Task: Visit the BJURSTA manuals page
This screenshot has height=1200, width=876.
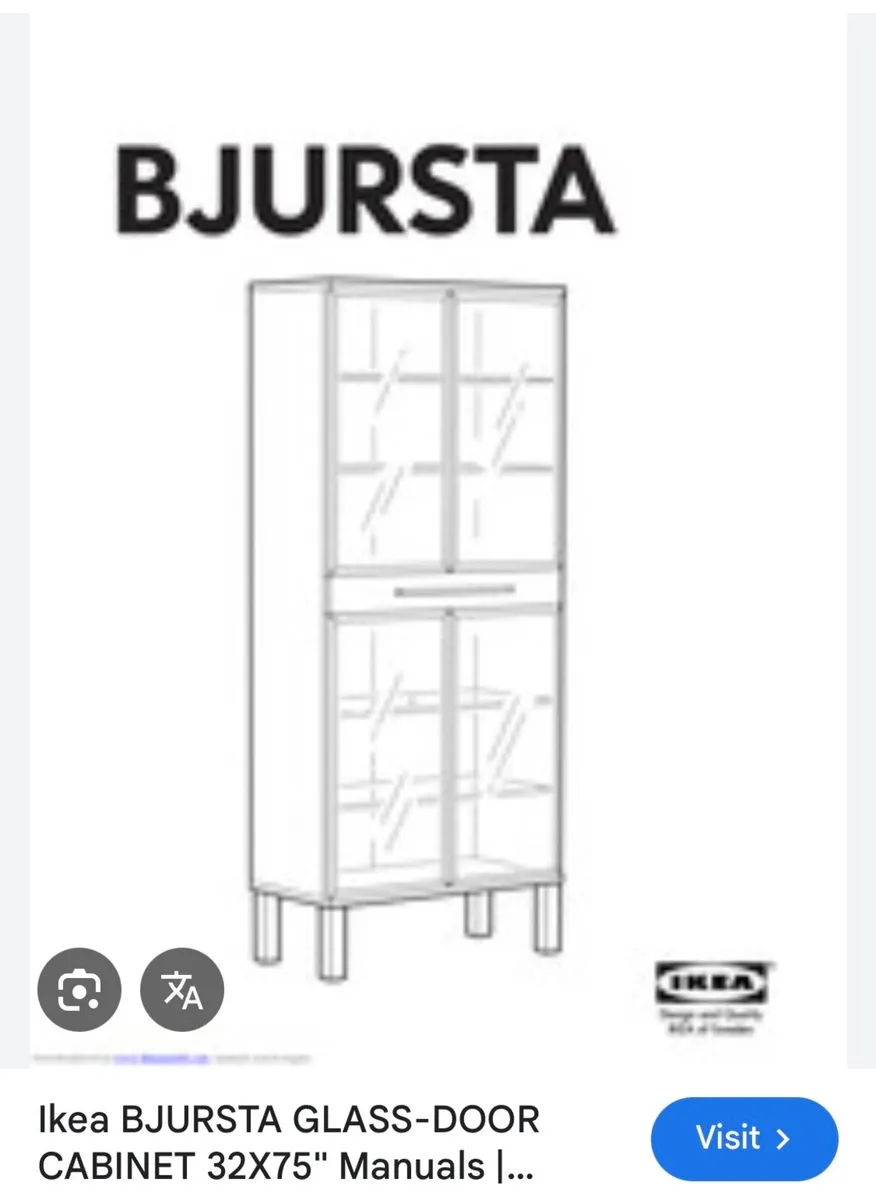Action: [x=744, y=1138]
